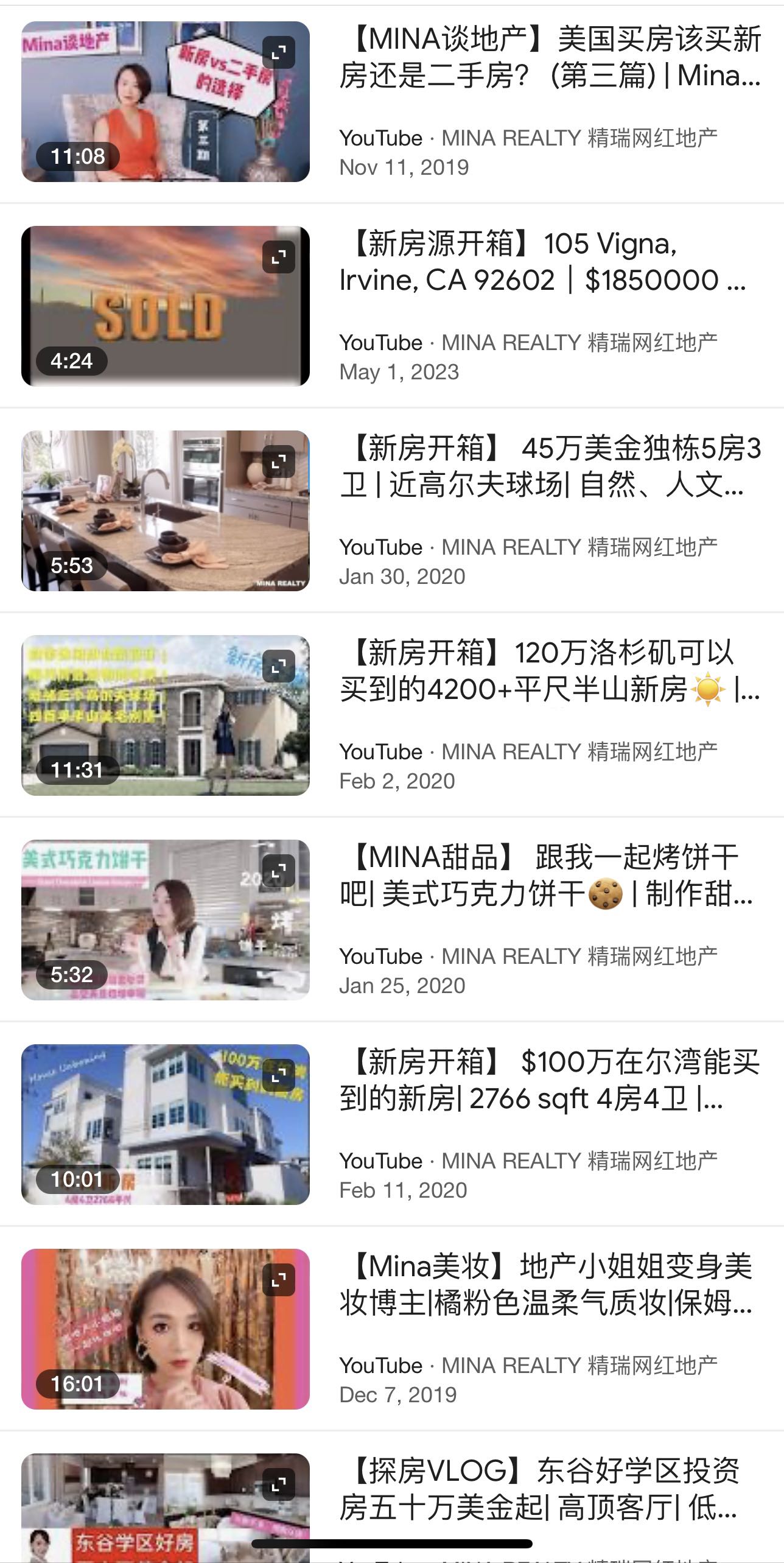Image resolution: width=784 pixels, height=1563 pixels.
Task: Play the 45万美金独栋5房3卫 video
Action: point(549,466)
